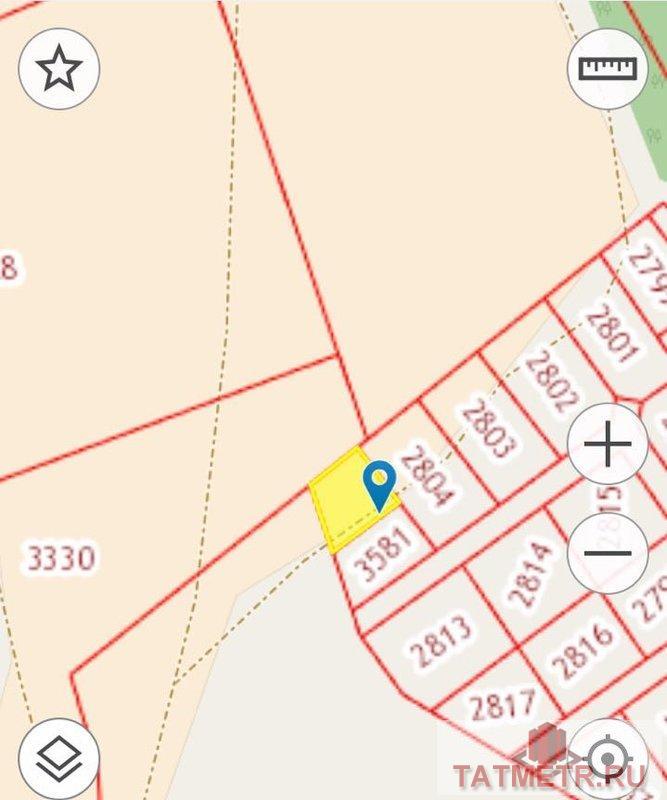The image size is (667, 800).
Task: Open the map layers selector
Action: (x=59, y=758)
